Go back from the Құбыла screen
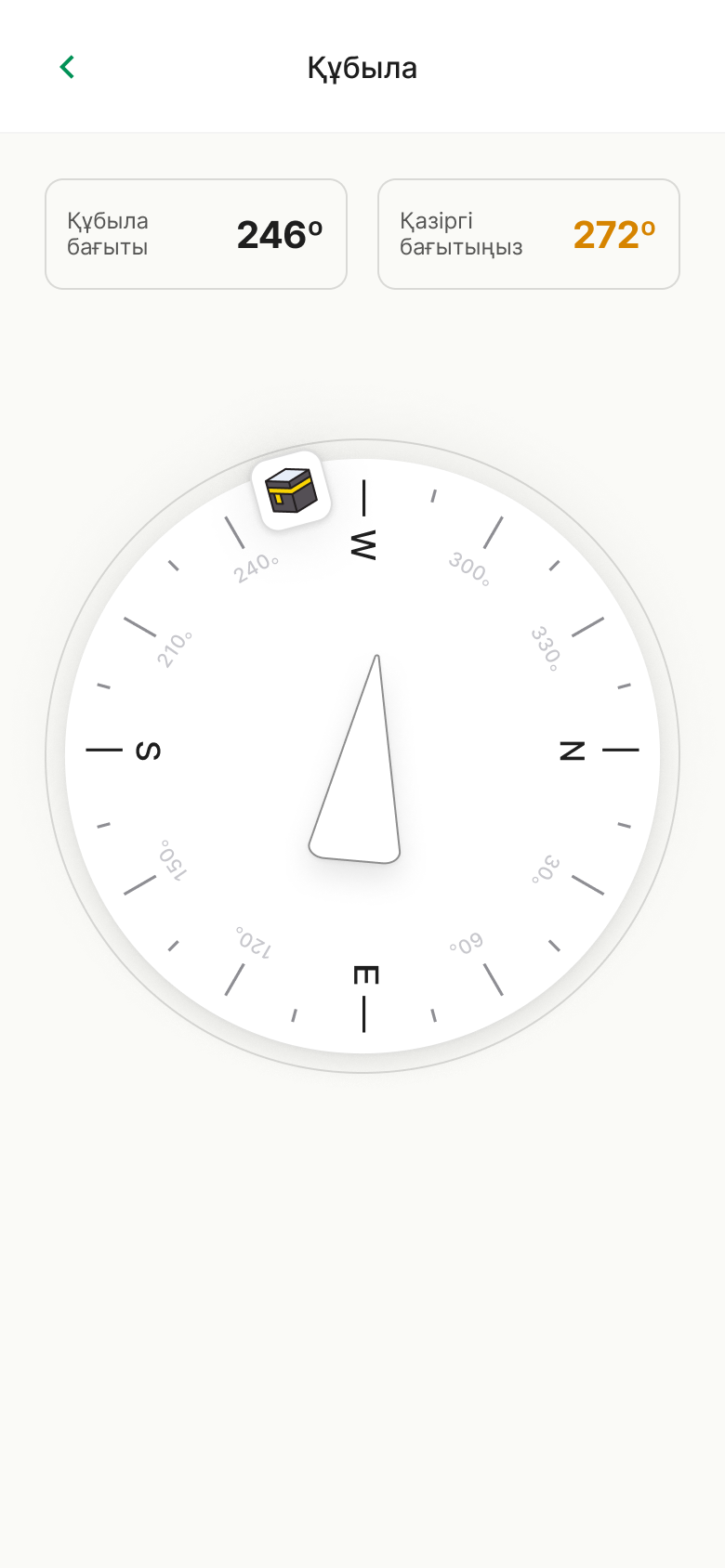725x1568 pixels. click(x=67, y=67)
